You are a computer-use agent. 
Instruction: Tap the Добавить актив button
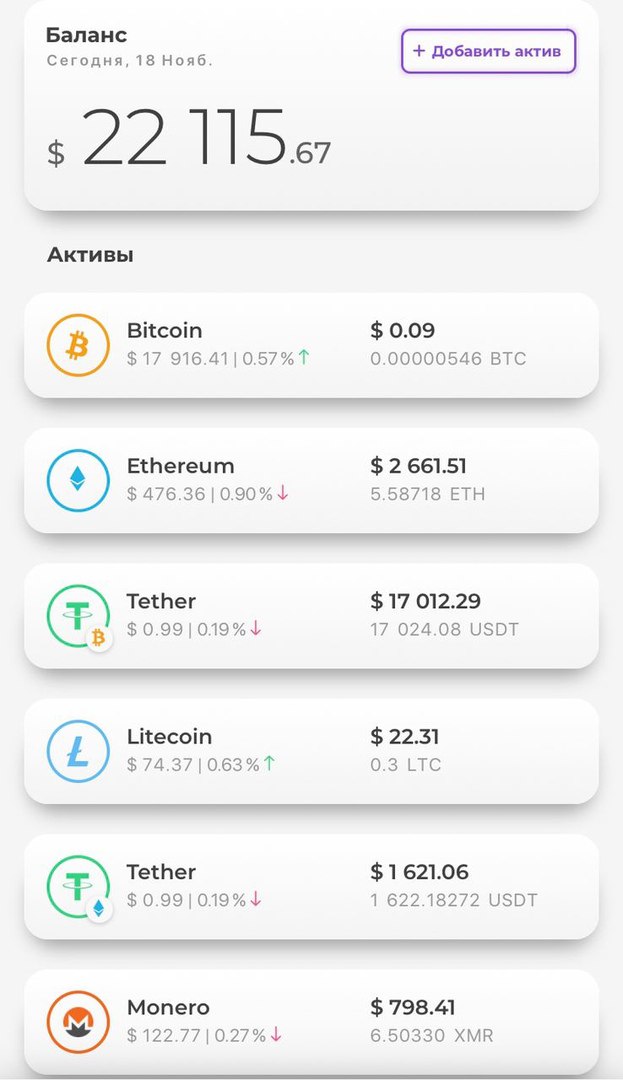pos(488,51)
